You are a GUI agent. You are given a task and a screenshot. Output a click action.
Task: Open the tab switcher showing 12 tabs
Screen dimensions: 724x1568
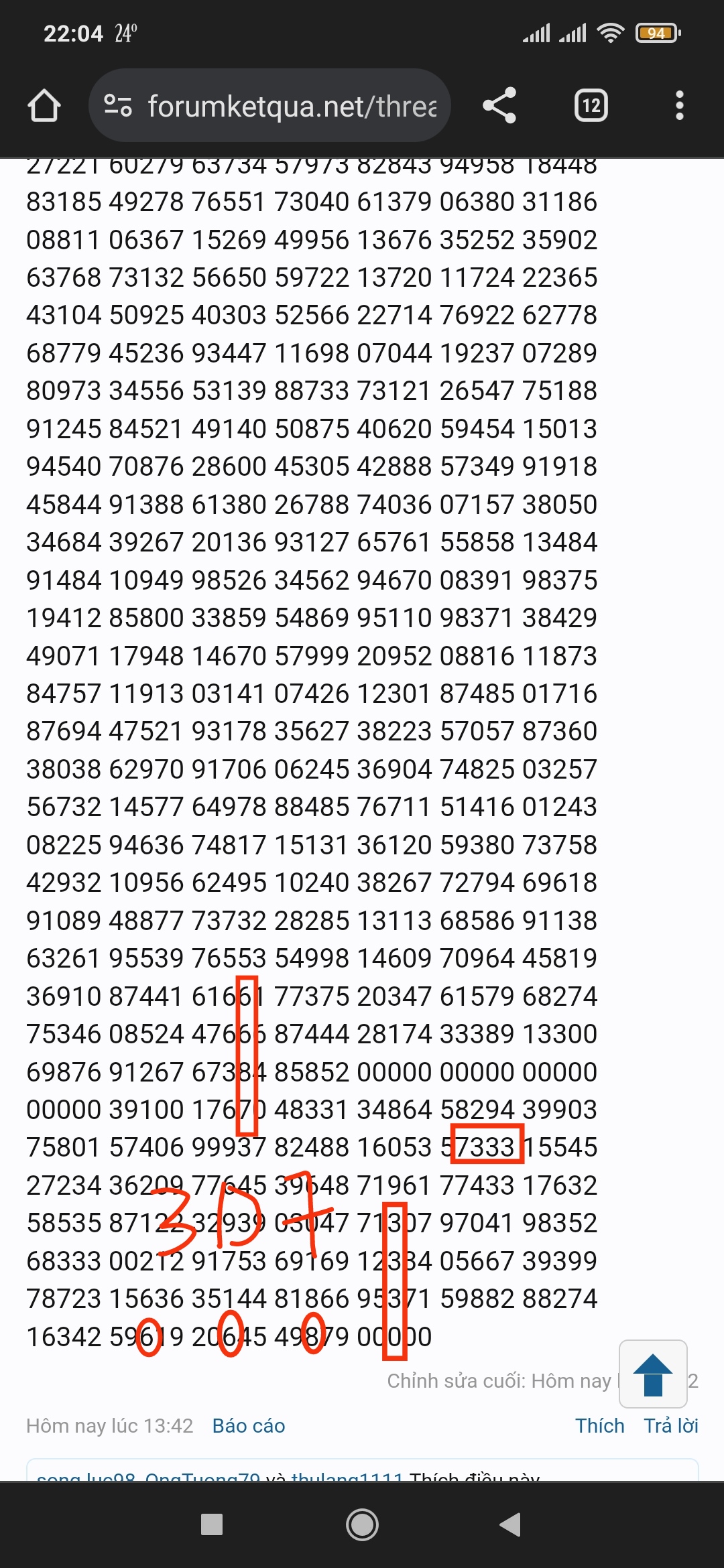[x=591, y=105]
